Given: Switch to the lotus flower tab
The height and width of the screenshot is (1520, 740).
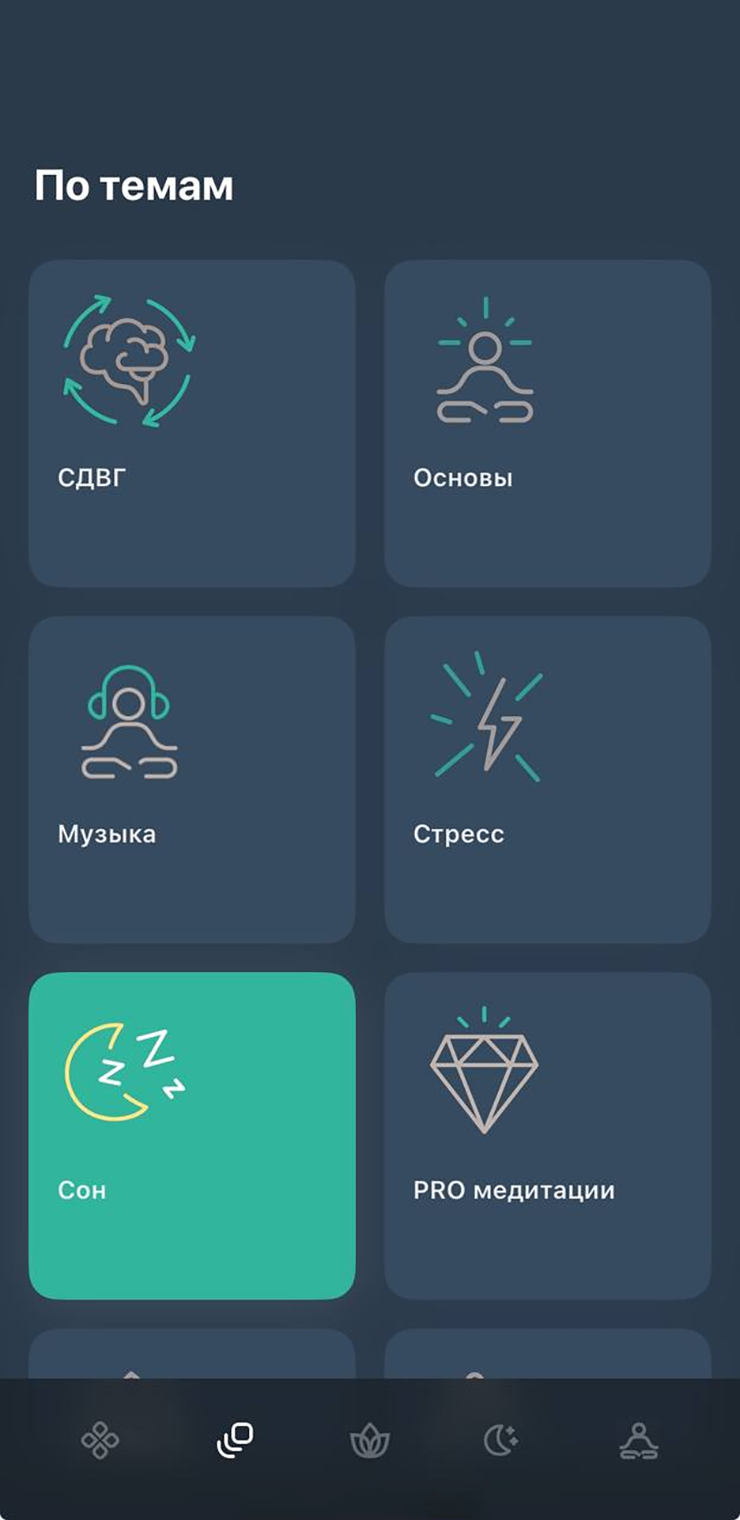Looking at the screenshot, I should click(x=370, y=1441).
